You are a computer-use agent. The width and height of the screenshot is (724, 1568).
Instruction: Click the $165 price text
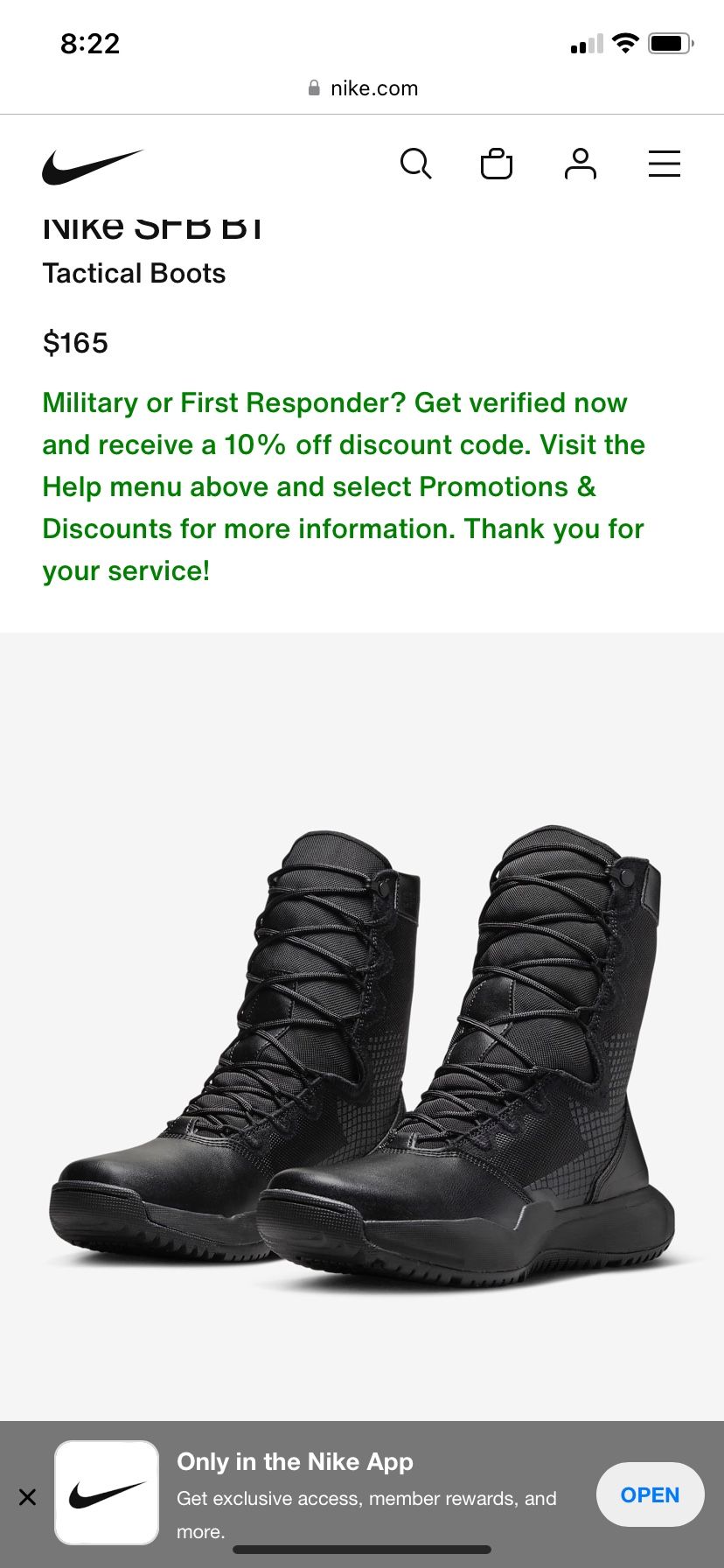point(75,343)
